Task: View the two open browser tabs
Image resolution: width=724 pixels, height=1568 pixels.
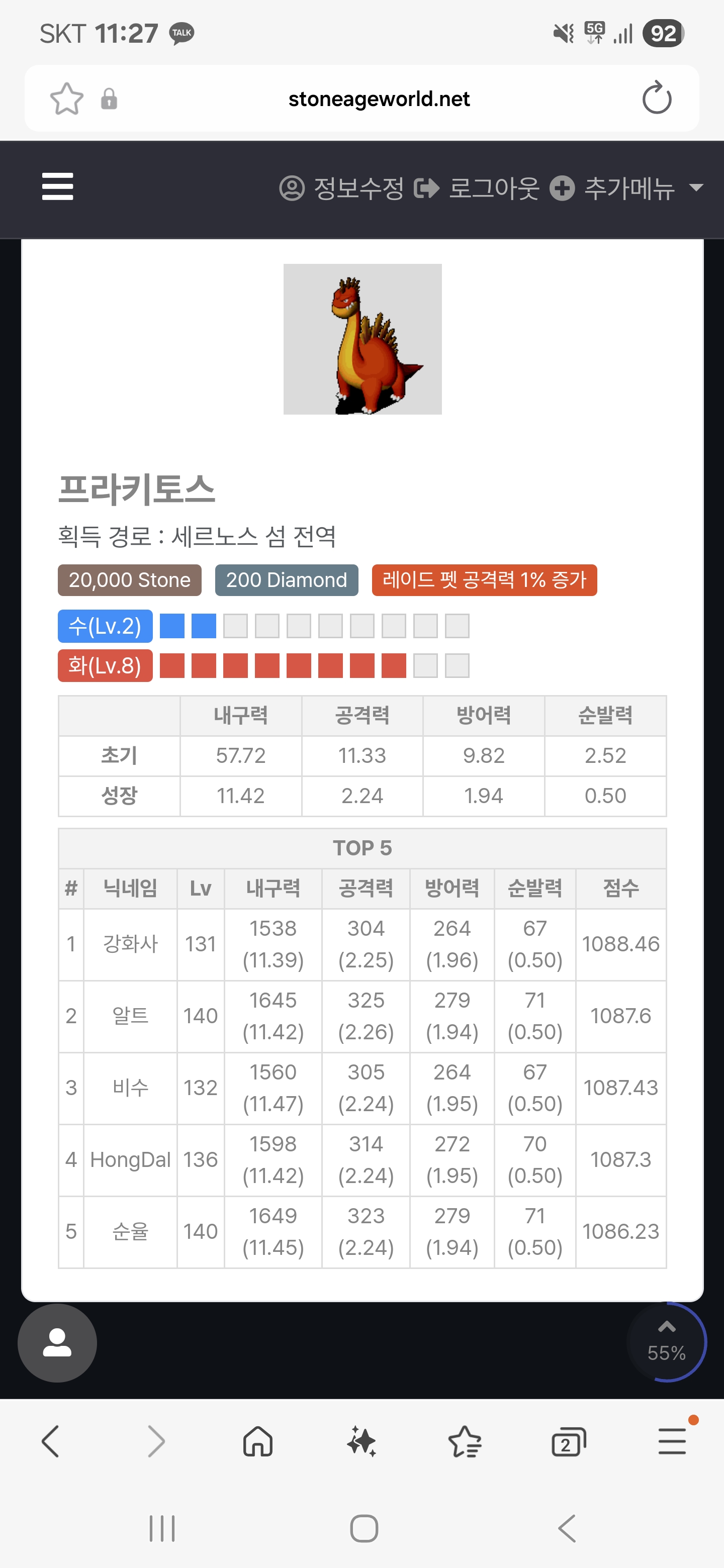Action: pyautogui.click(x=568, y=1441)
